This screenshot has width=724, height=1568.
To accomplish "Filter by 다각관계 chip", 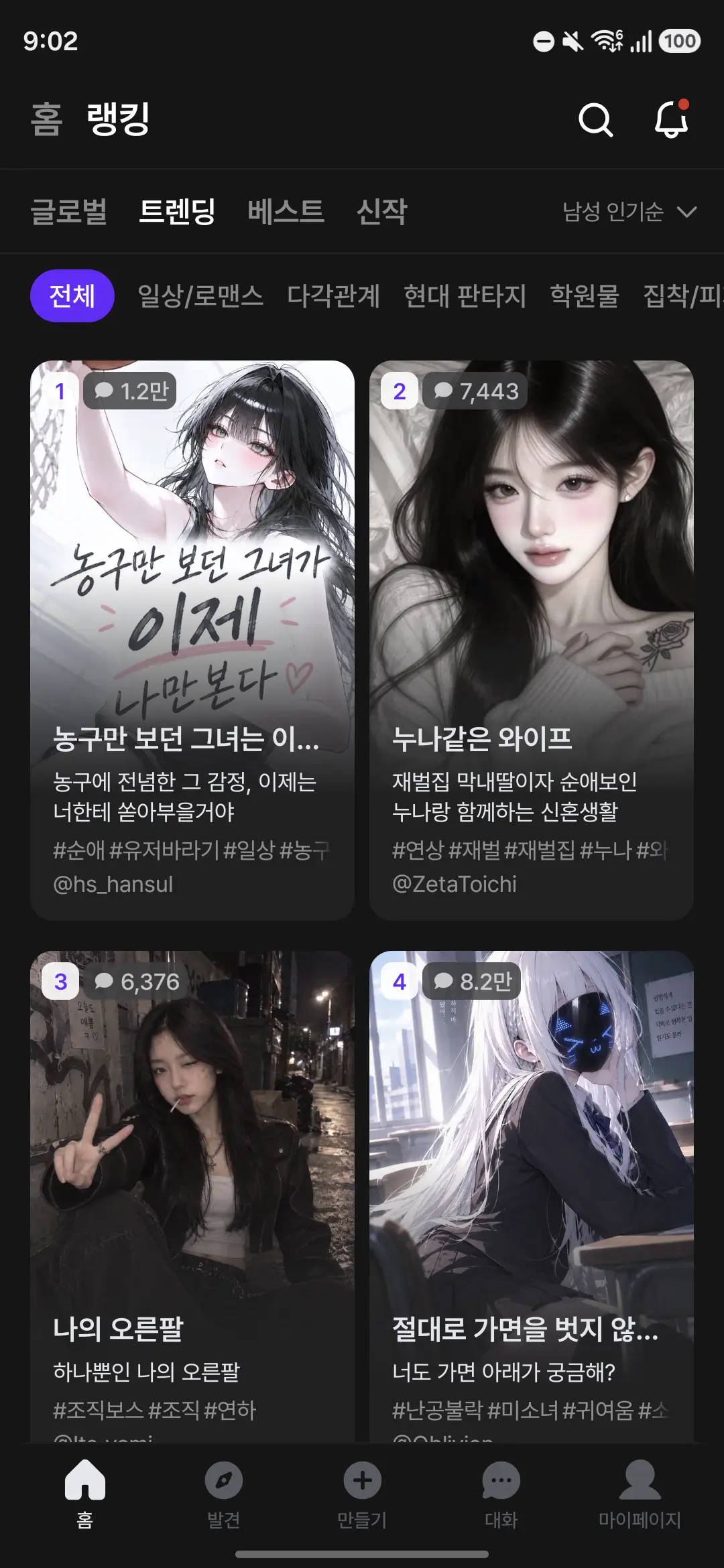I will [333, 296].
